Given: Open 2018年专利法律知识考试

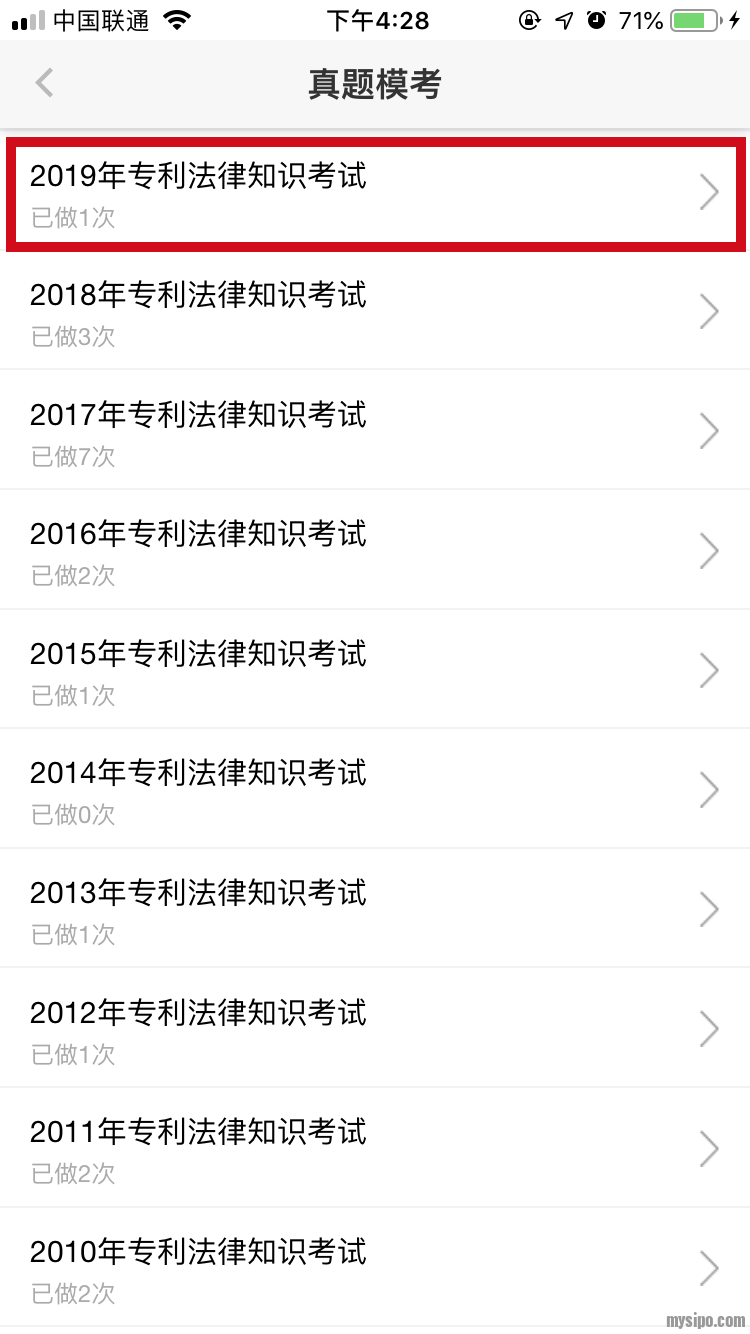Looking at the screenshot, I should (x=374, y=312).
